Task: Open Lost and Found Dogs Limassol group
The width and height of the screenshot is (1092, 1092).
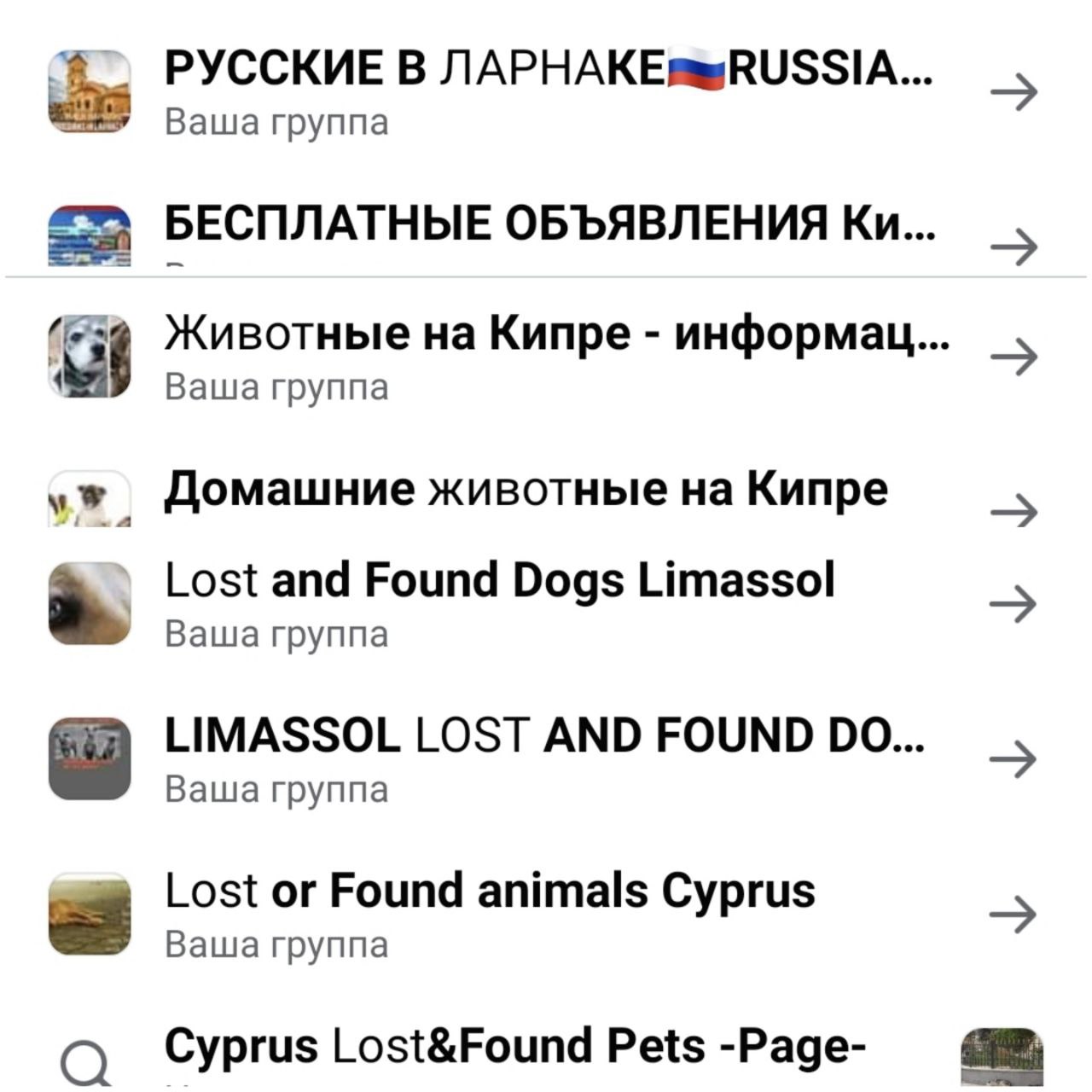Action: pyautogui.click(x=500, y=581)
